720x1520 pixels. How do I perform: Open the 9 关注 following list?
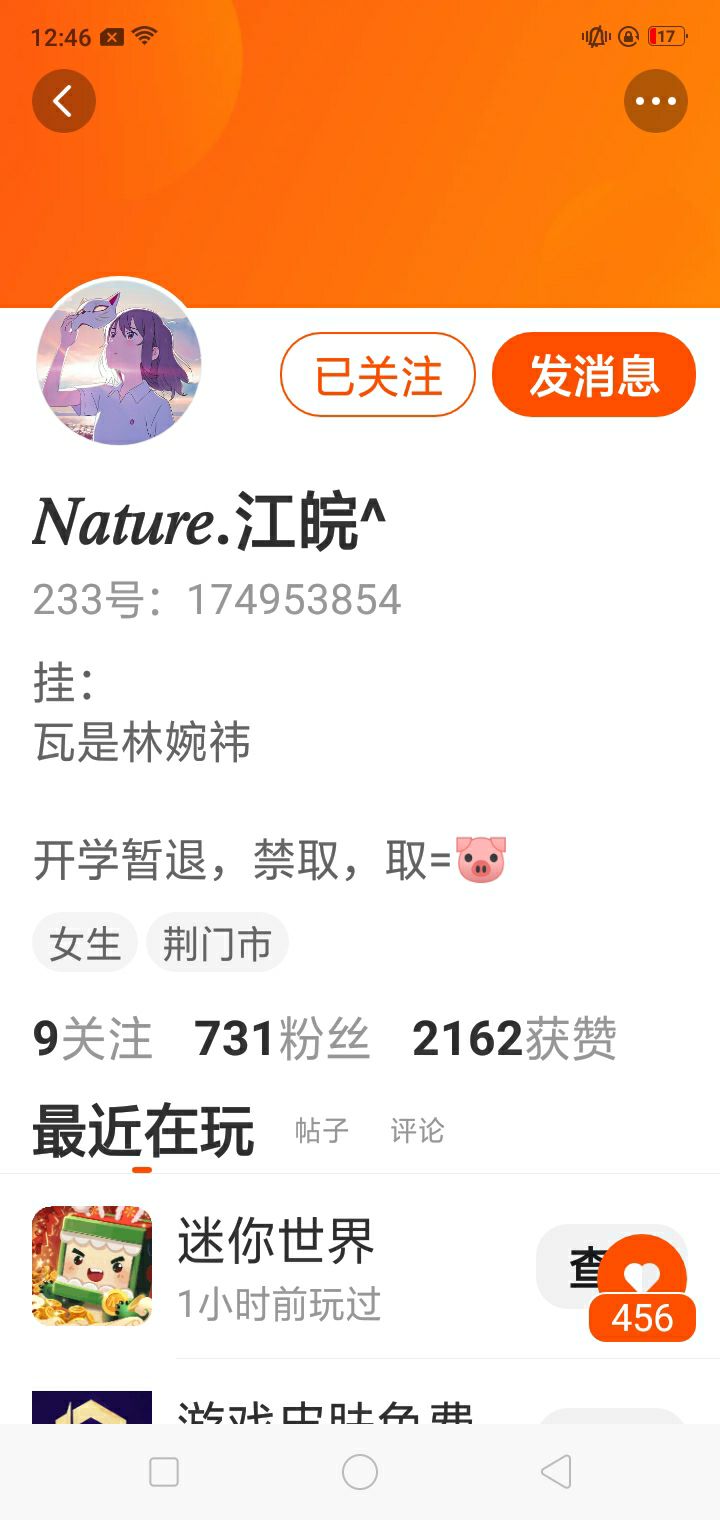[x=92, y=1039]
